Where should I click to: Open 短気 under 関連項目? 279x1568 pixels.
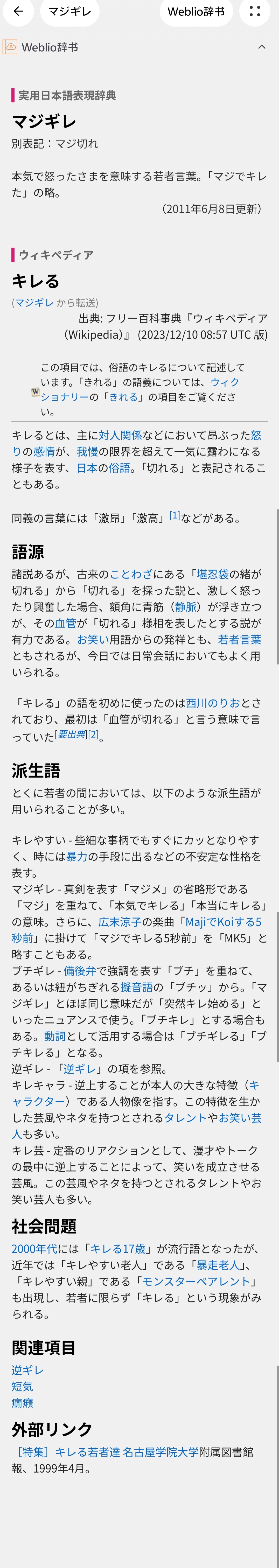pyautogui.click(x=23, y=1387)
